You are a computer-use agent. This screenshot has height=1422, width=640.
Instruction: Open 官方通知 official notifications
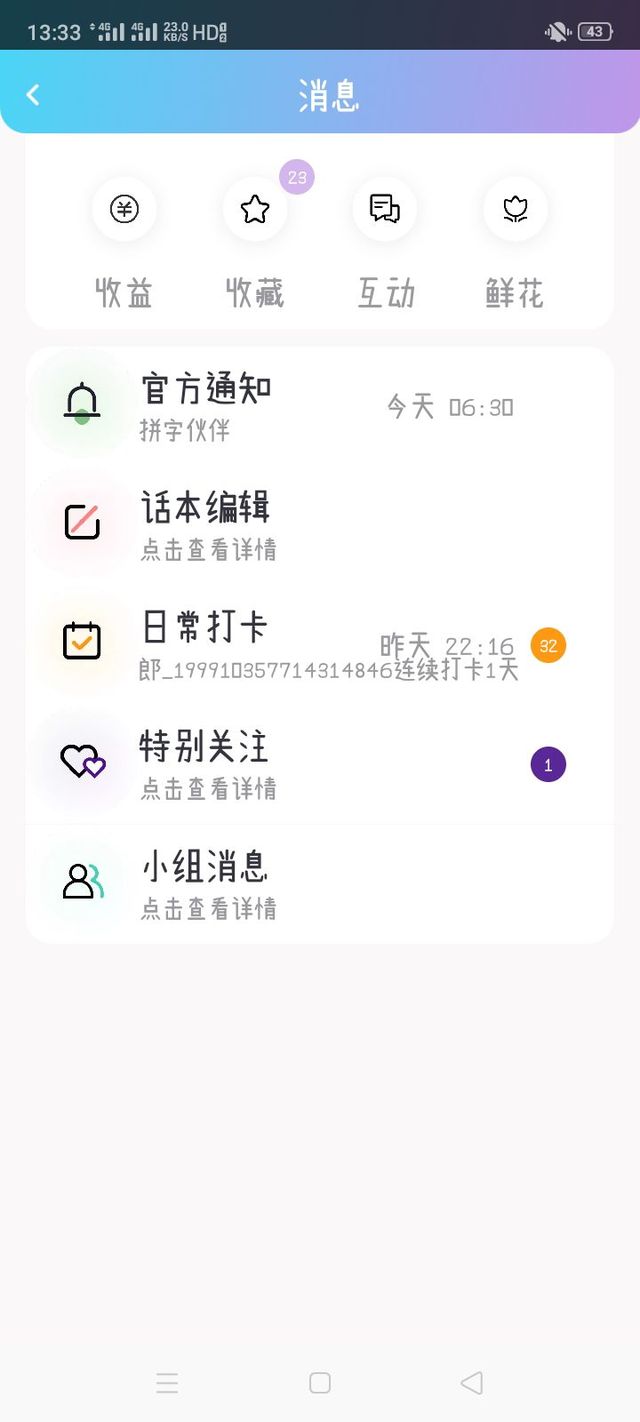point(320,407)
